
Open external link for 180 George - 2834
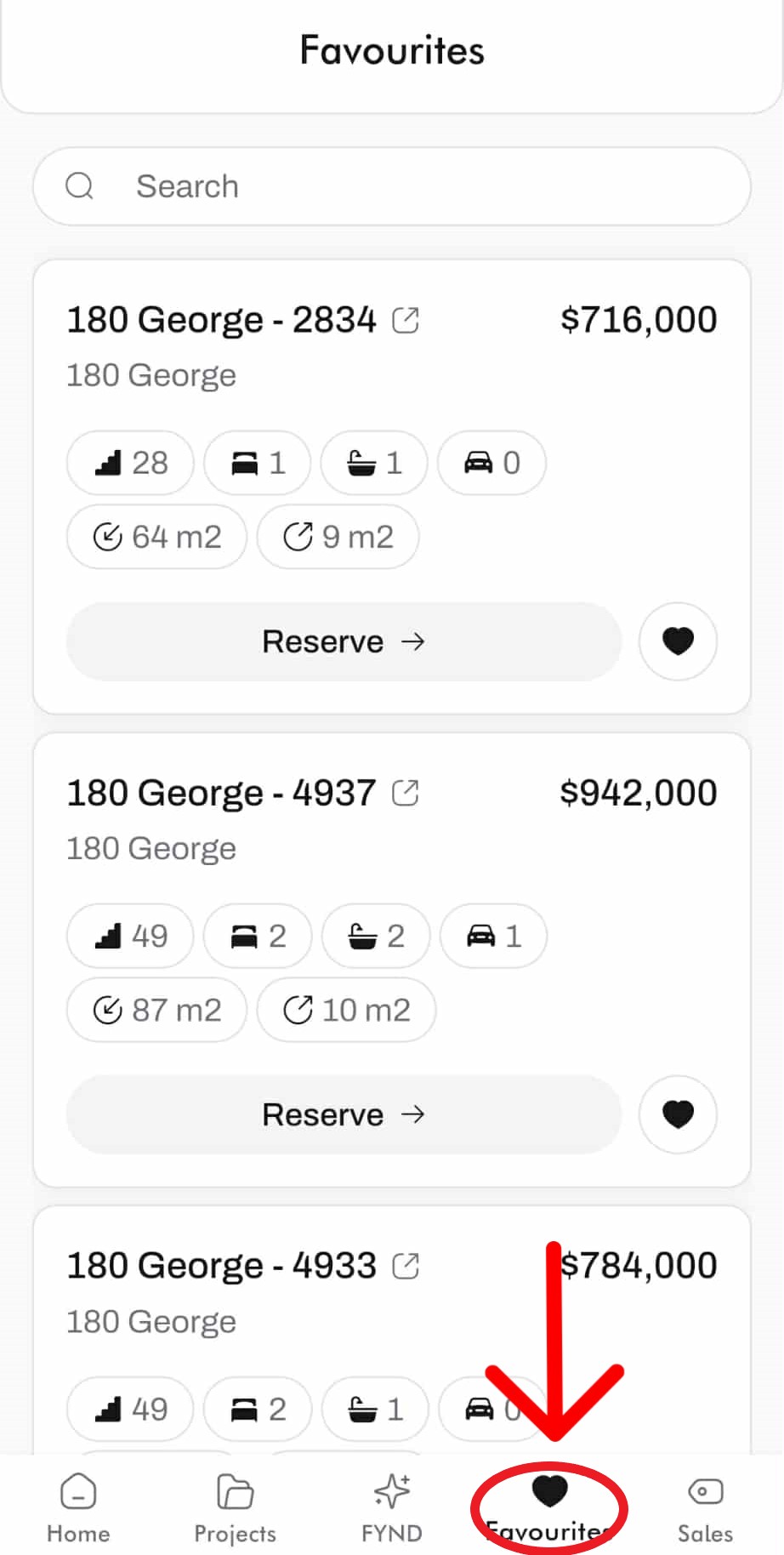406,321
